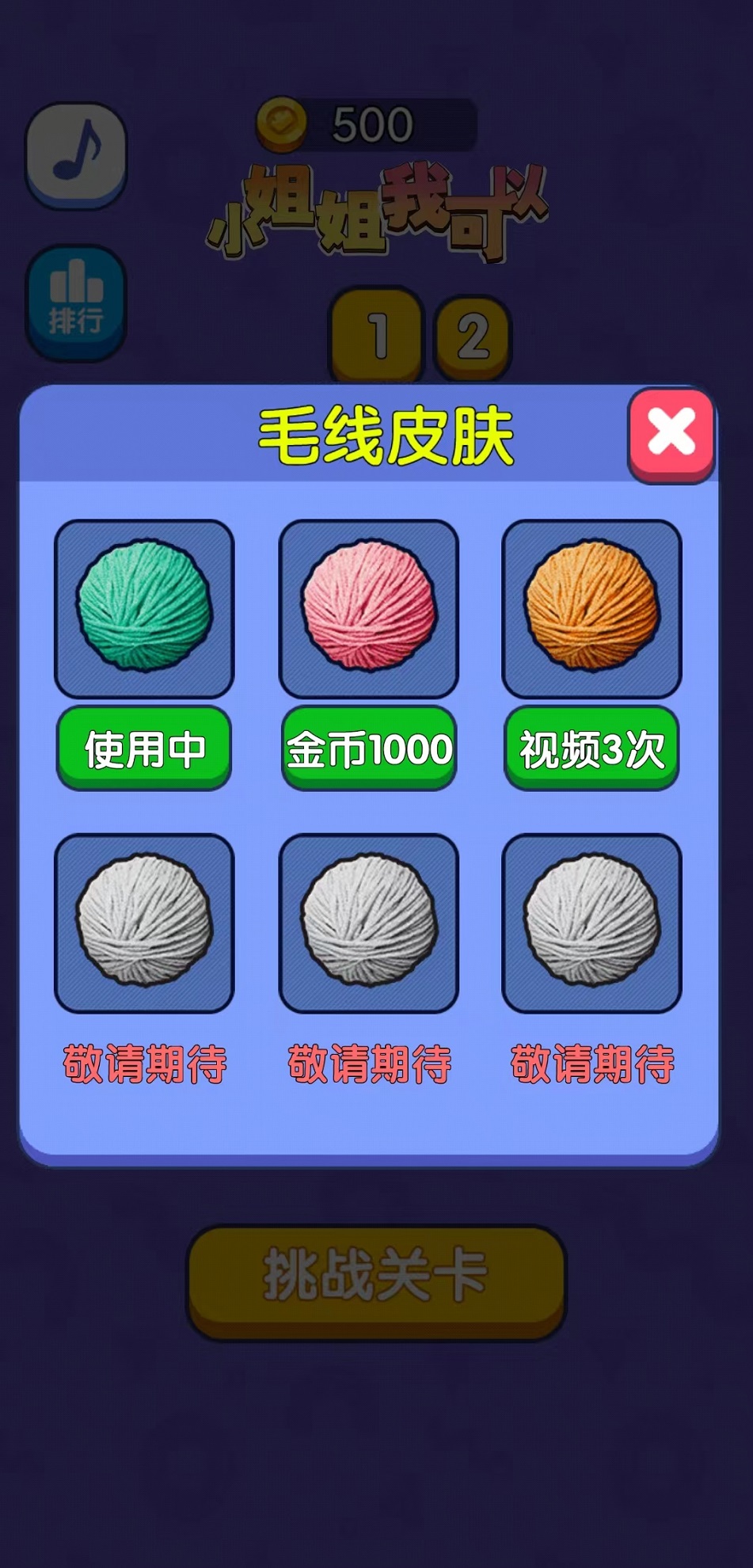Screen dimensions: 753x1568
Task: Tap the first white locked yarn ball
Action: (x=143, y=925)
